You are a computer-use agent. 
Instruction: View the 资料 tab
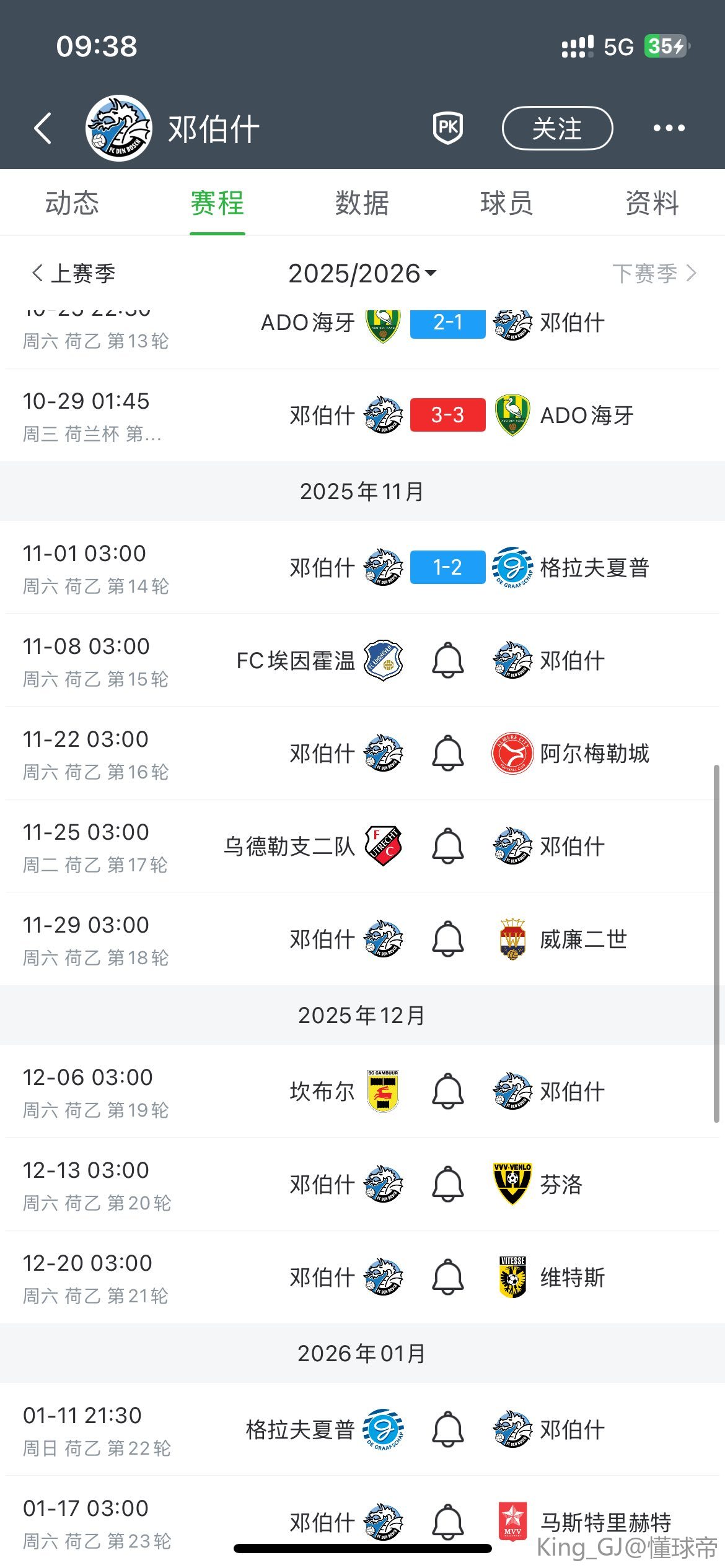pyautogui.click(x=652, y=203)
